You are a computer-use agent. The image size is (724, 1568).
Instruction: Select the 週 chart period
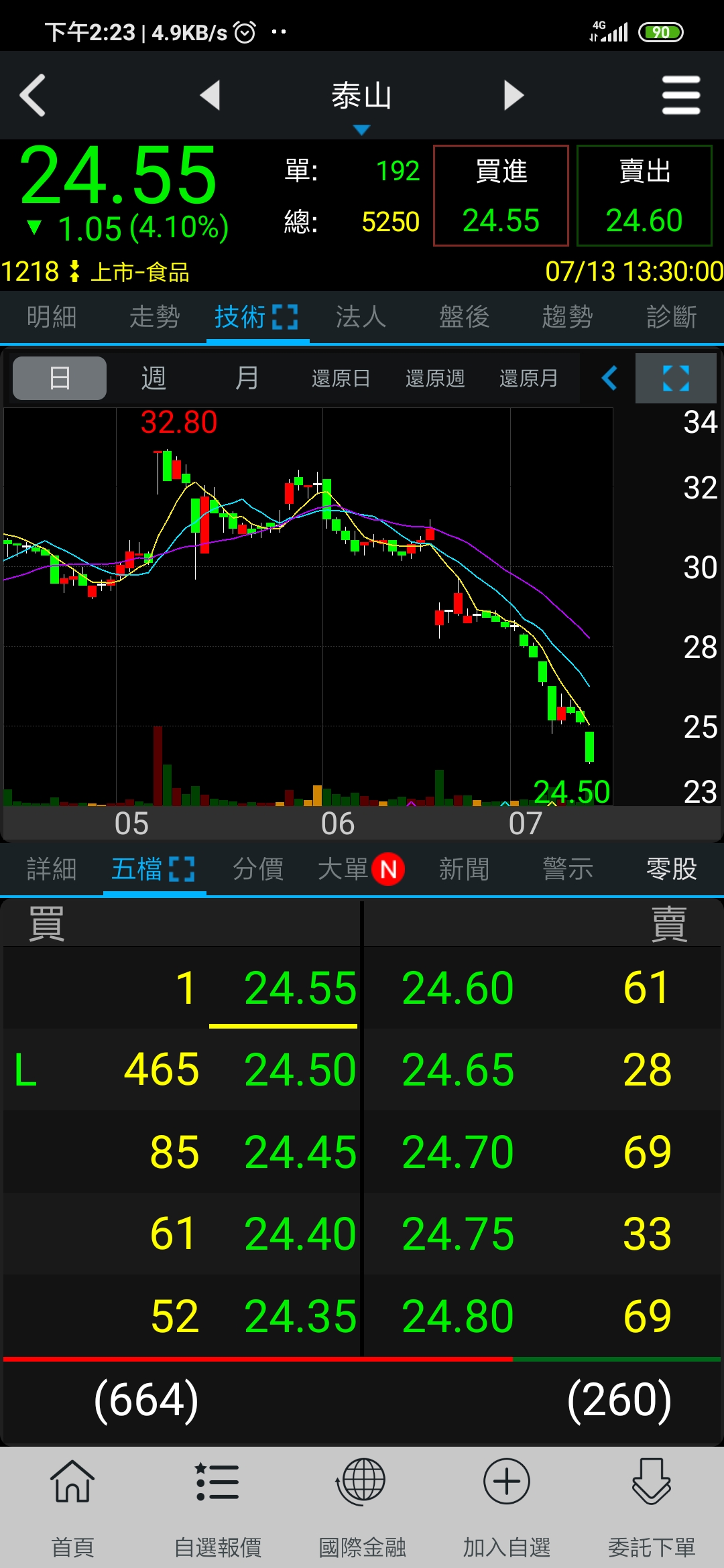[x=154, y=379]
